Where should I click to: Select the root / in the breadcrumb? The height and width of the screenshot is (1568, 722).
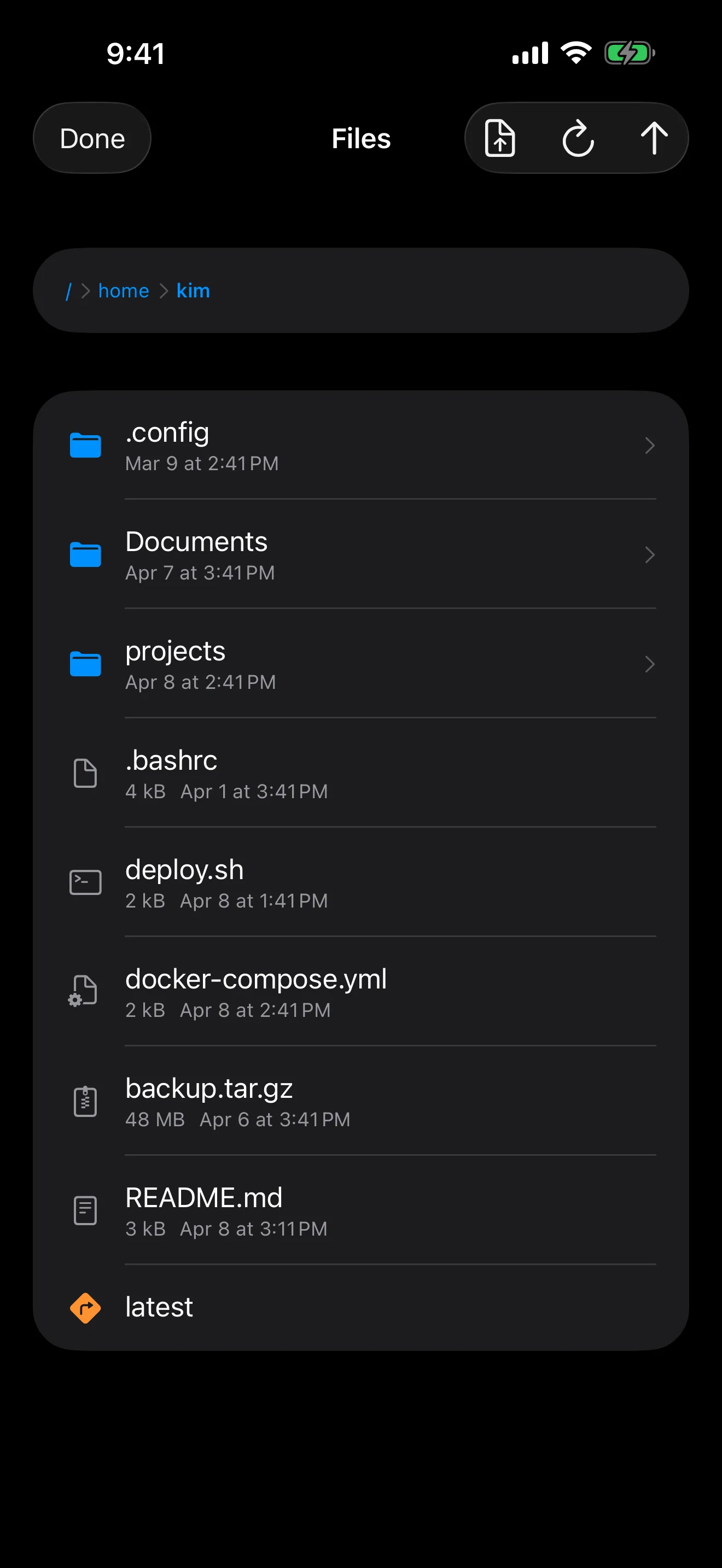[69, 291]
